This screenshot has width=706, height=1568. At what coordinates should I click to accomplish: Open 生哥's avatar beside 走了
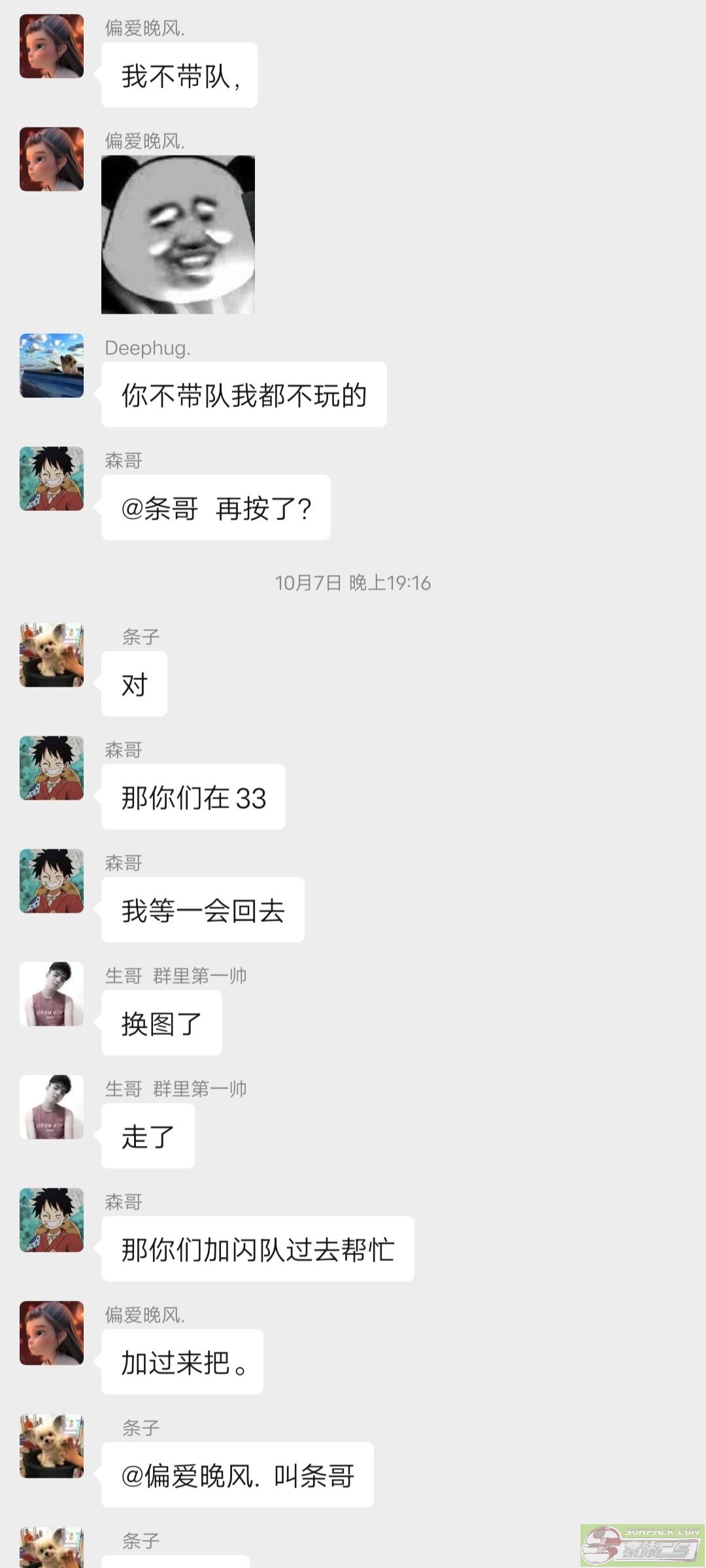click(x=52, y=1107)
